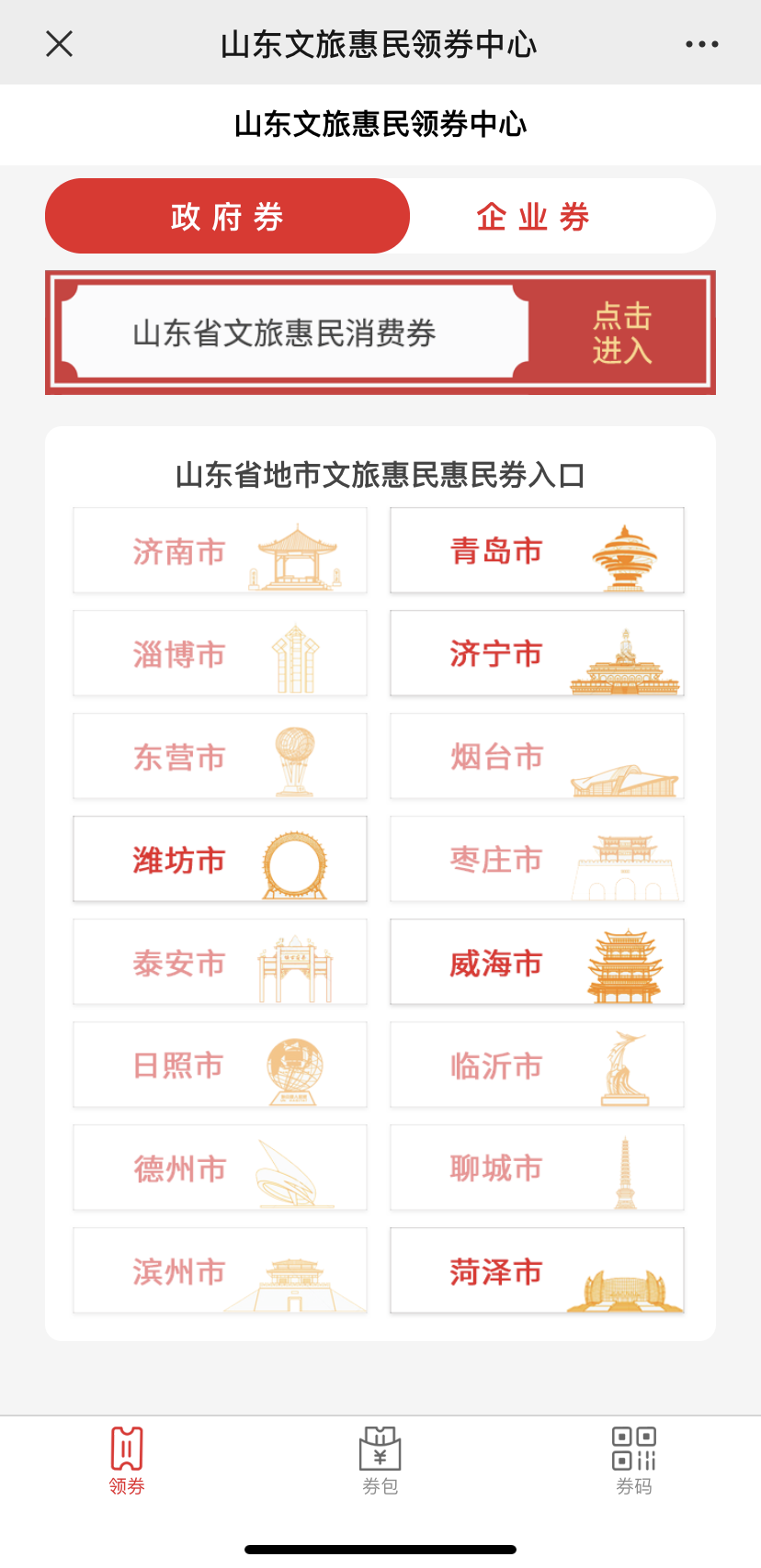This screenshot has width=761, height=1568.
Task: Select the 济宁市 card
Action: [537, 654]
